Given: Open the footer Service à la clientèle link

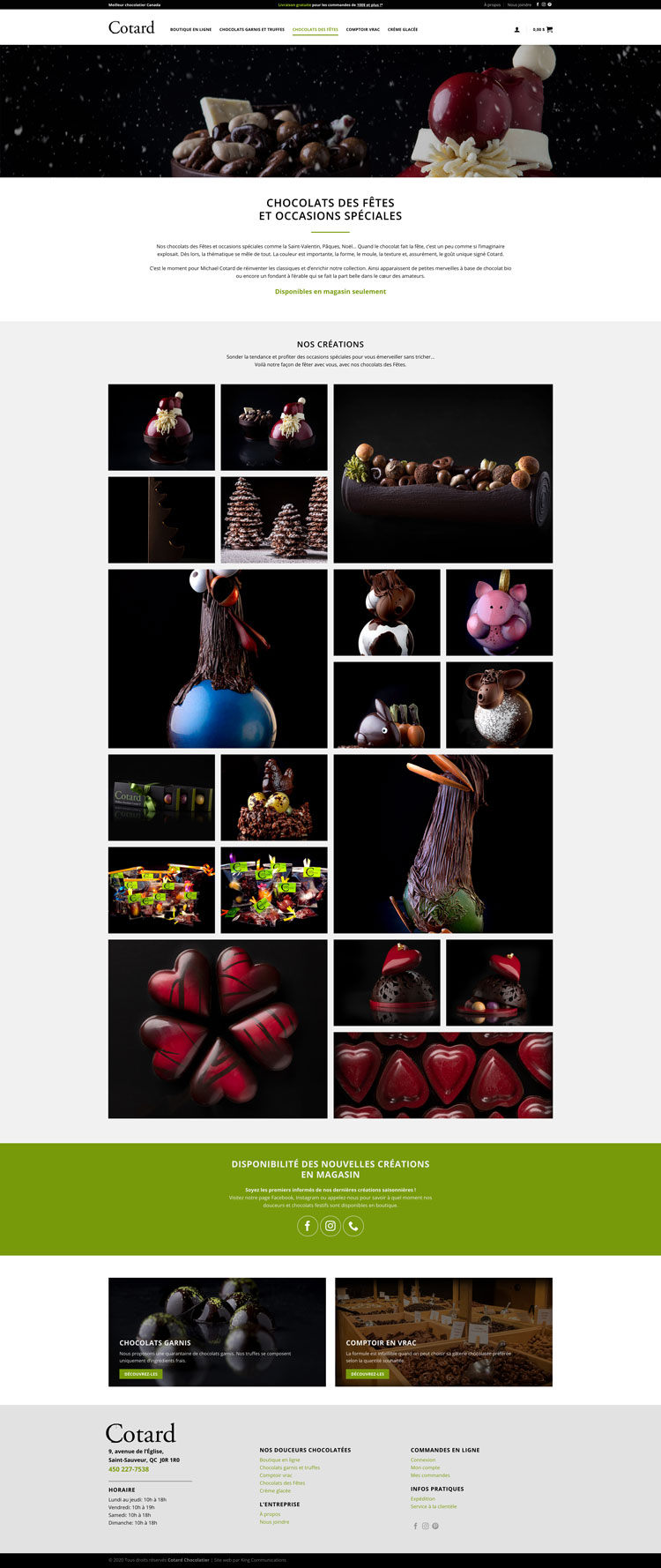Looking at the screenshot, I should point(434,1506).
